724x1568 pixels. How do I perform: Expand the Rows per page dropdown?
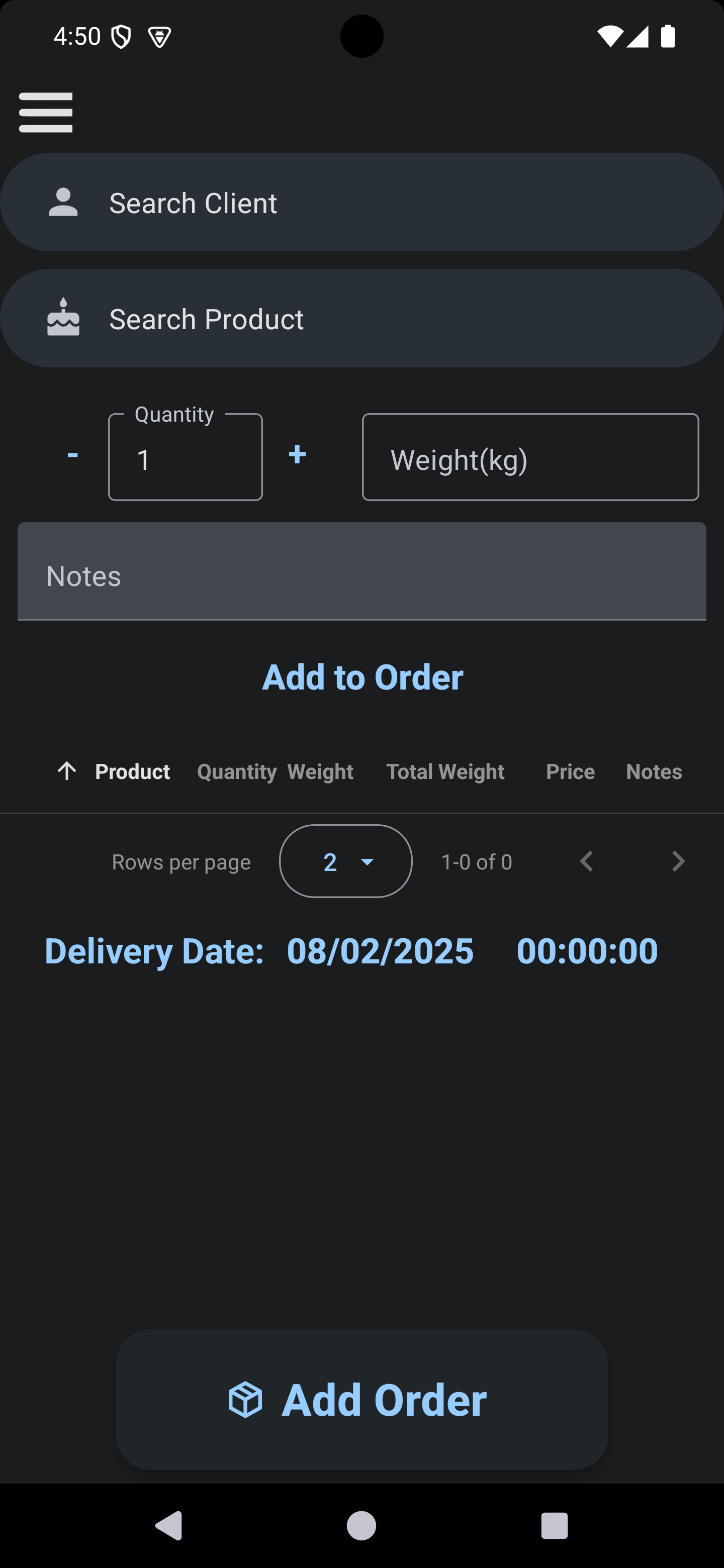345,861
